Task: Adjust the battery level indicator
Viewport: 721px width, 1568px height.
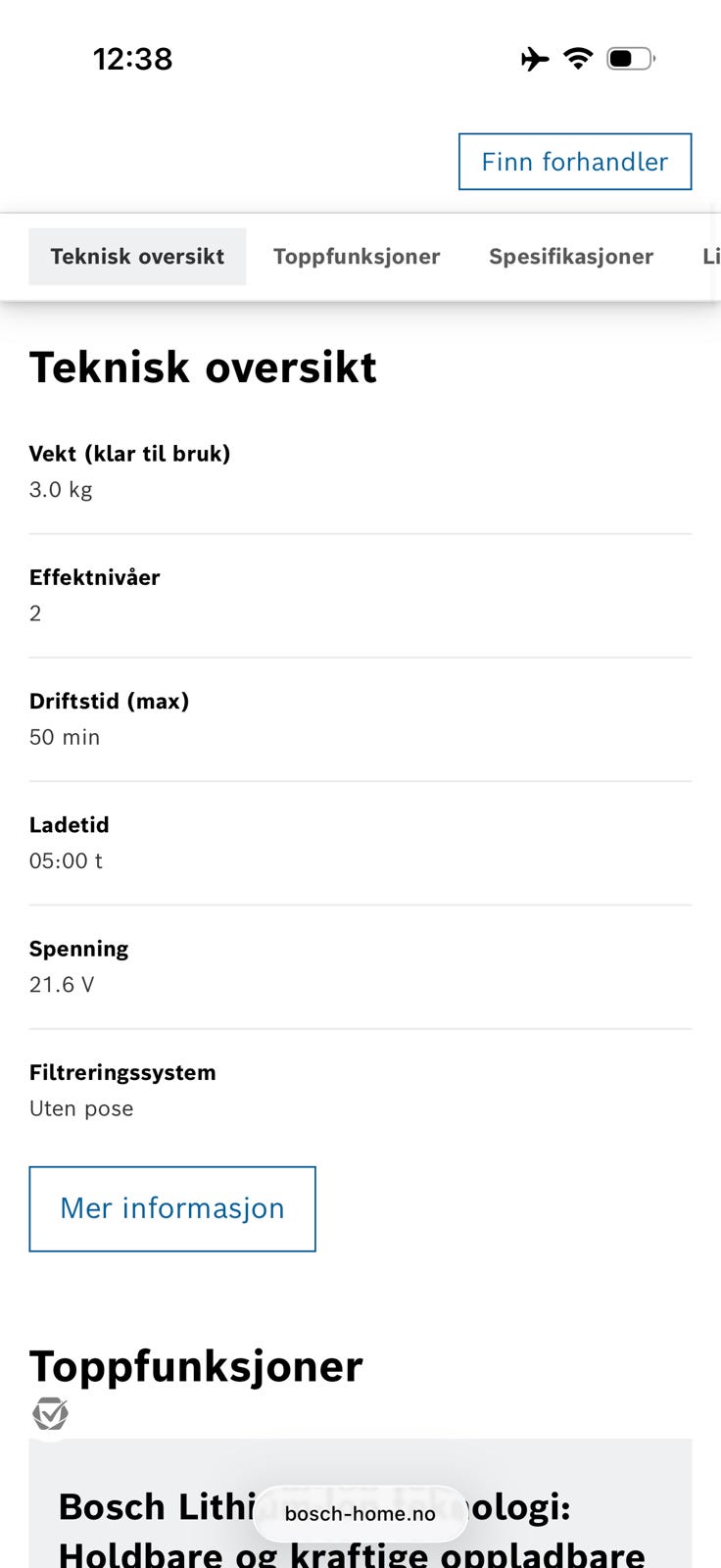Action: pos(631,58)
